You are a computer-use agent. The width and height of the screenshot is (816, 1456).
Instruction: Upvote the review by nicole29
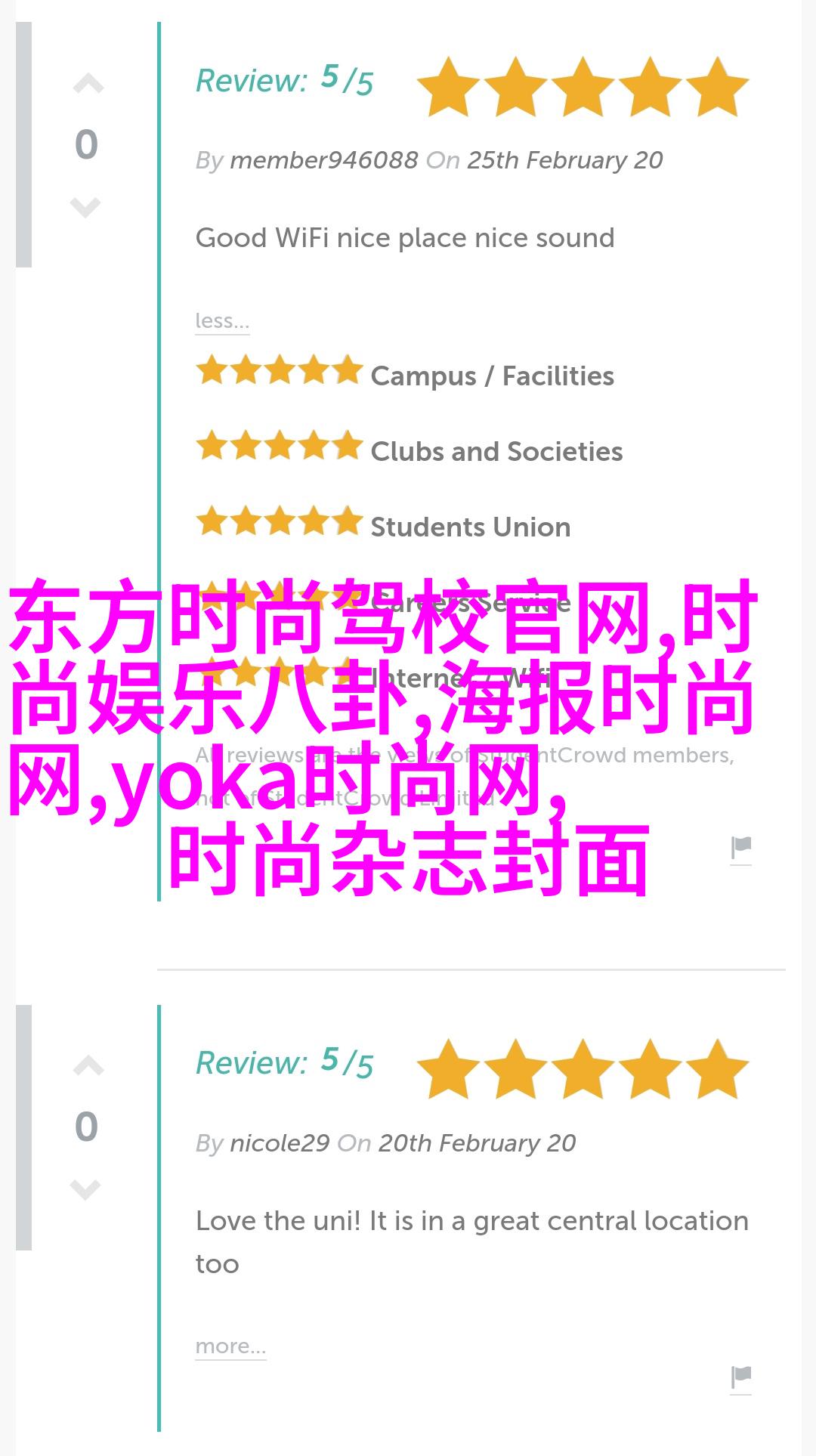click(88, 1066)
